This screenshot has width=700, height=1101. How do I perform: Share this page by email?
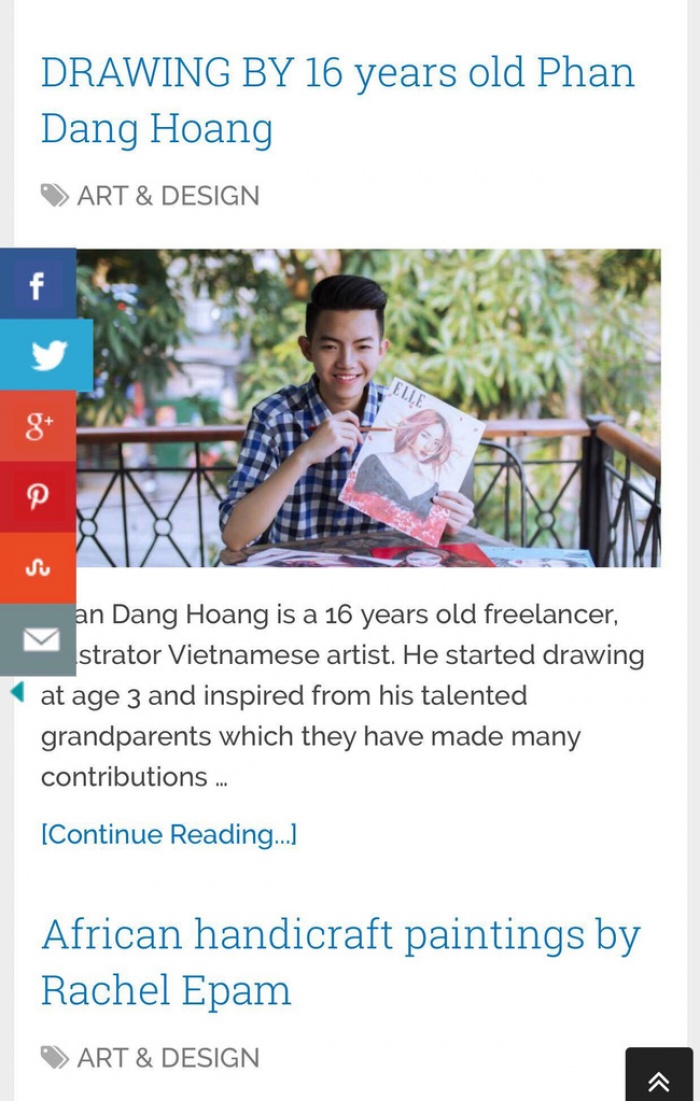[x=38, y=639]
